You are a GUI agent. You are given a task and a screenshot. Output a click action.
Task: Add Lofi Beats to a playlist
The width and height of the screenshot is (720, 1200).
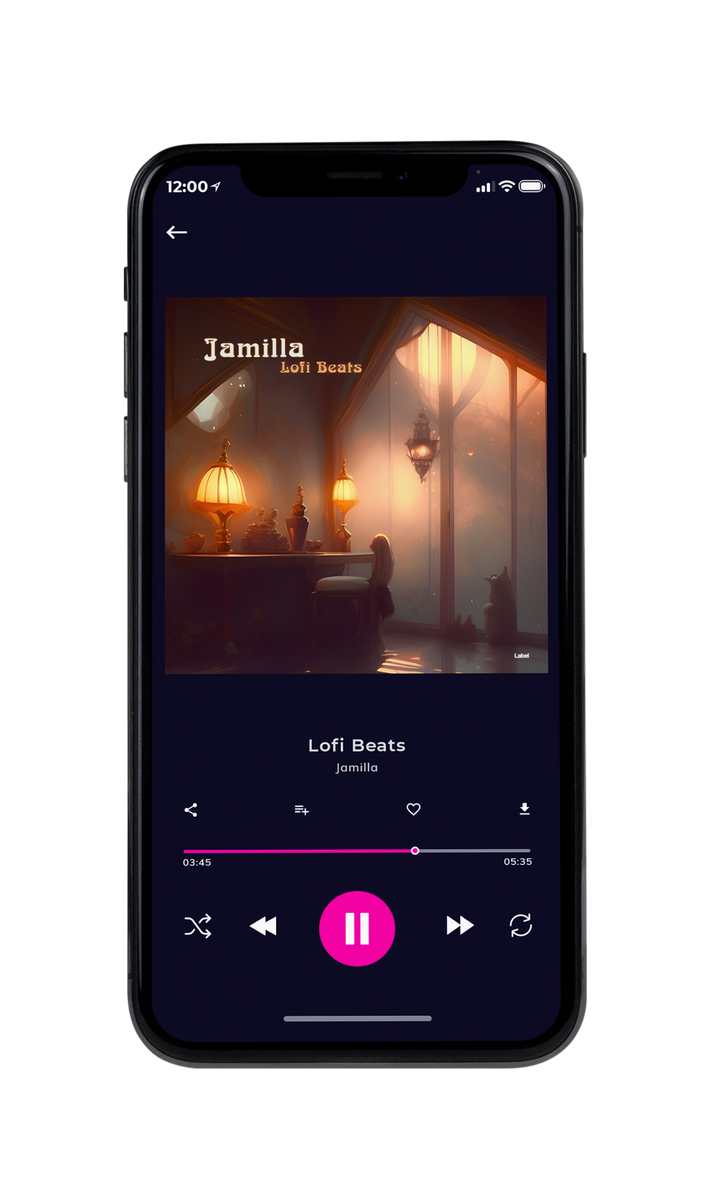(301, 810)
